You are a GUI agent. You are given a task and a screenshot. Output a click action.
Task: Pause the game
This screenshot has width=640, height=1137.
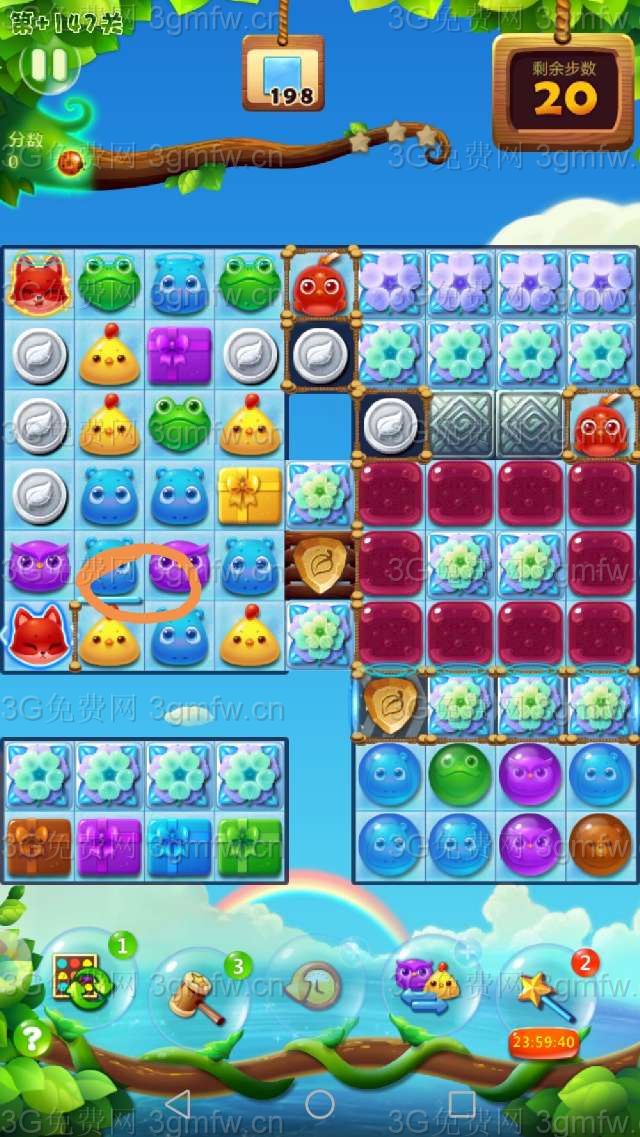coord(48,65)
